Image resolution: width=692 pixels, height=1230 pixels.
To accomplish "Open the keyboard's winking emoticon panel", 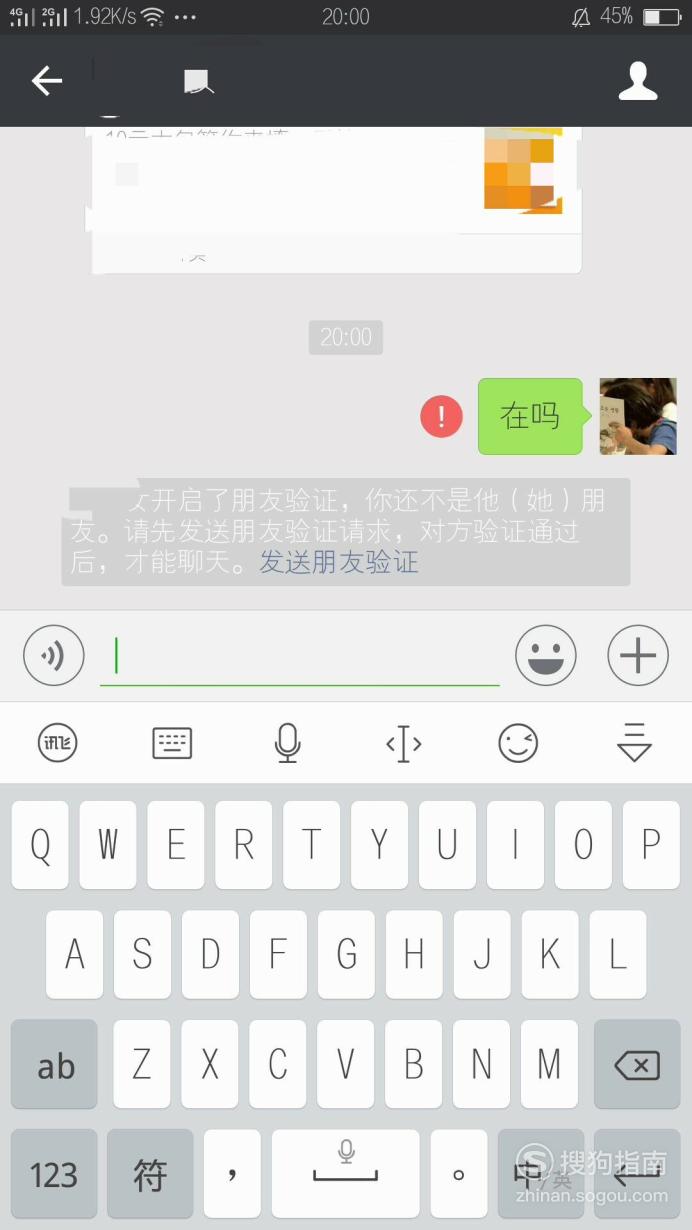I will pyautogui.click(x=518, y=743).
